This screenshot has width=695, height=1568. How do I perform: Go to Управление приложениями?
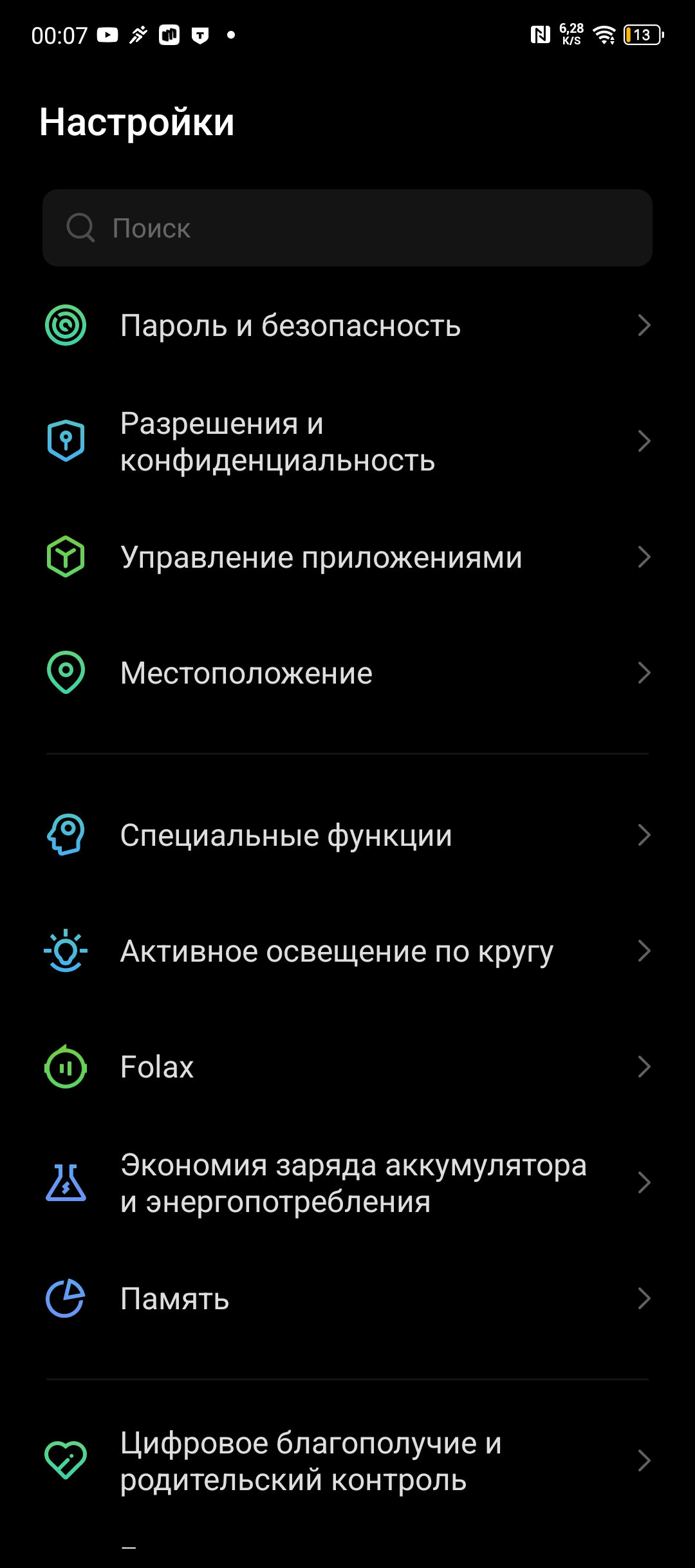click(x=347, y=557)
